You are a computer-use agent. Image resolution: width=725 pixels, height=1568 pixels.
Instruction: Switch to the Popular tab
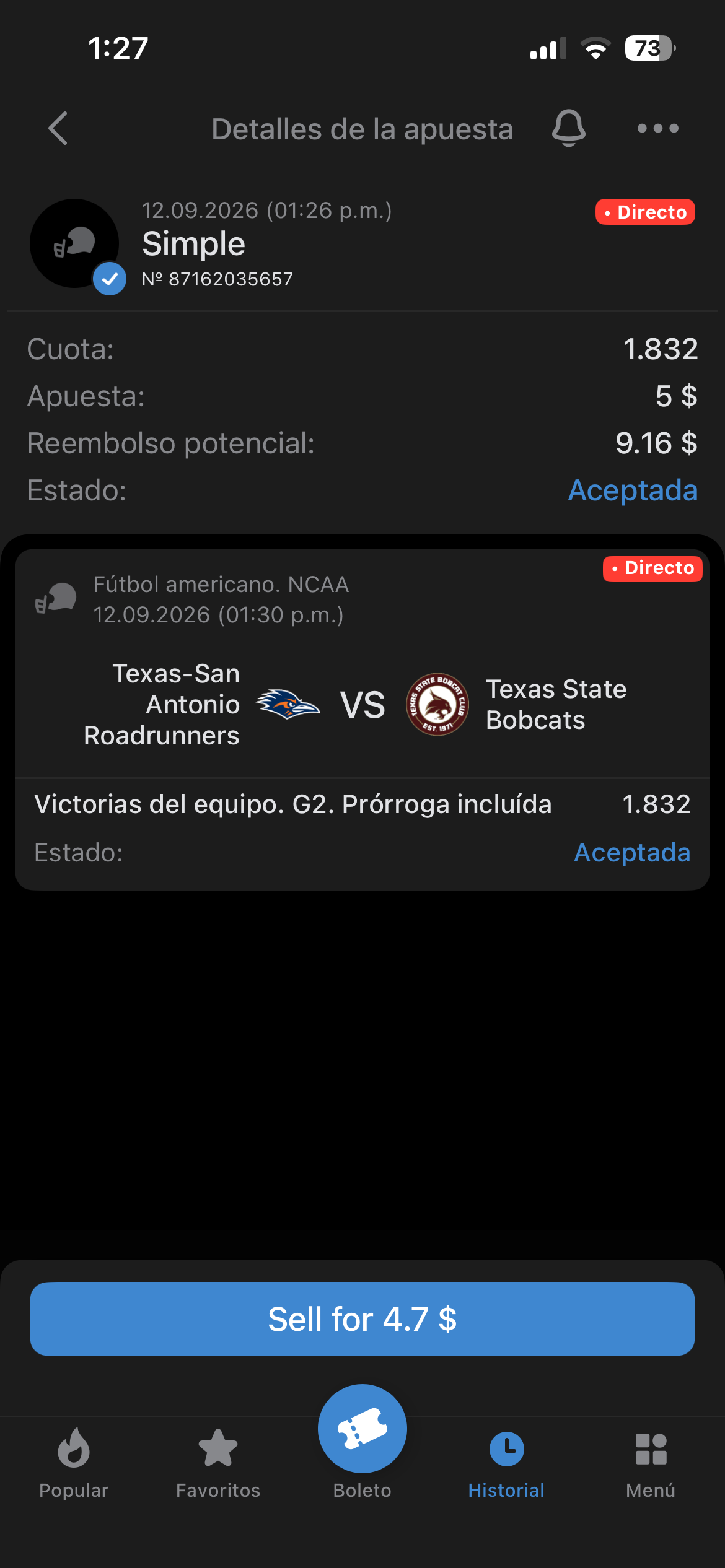pyautogui.click(x=74, y=1463)
